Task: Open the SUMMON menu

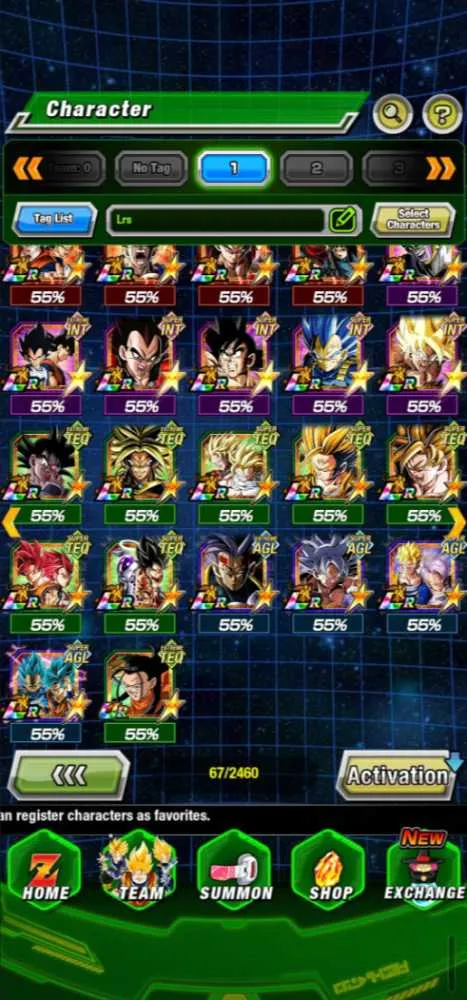Action: [234, 871]
